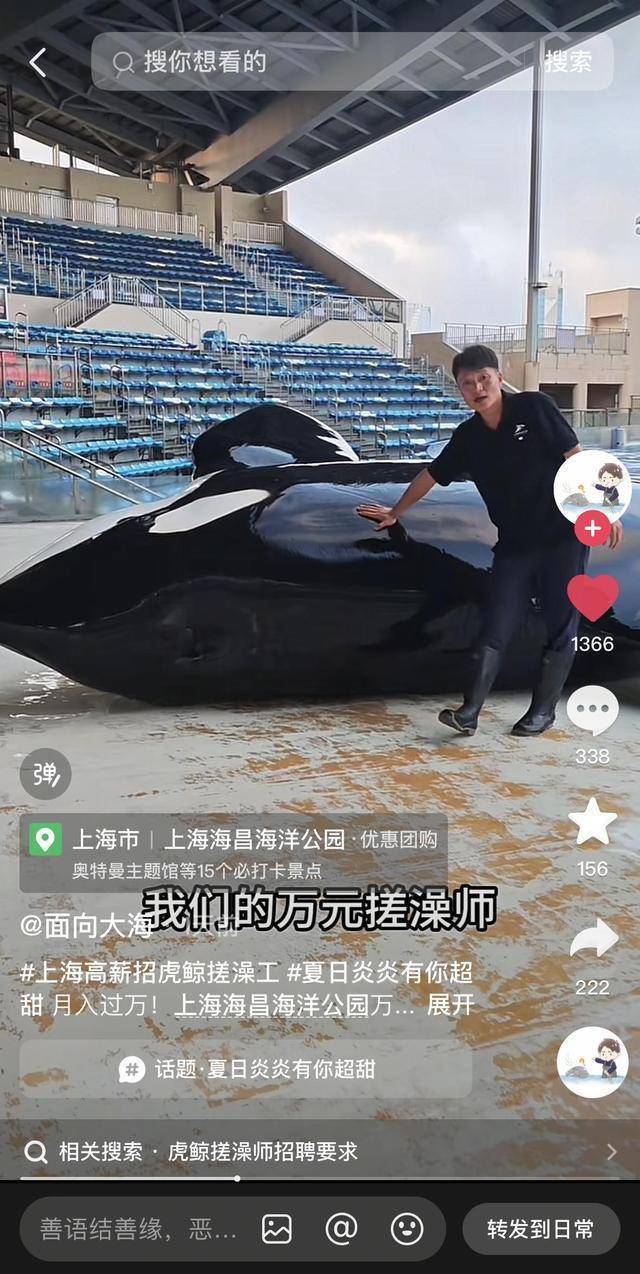Viewport: 640px width, 1274px height.
Task: Tap the 搜索 button
Action: pyautogui.click(x=568, y=62)
